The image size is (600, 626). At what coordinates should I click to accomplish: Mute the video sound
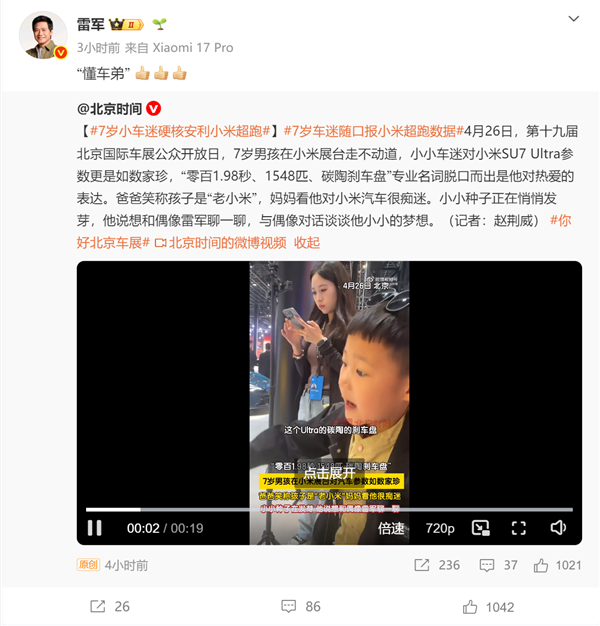coord(558,528)
